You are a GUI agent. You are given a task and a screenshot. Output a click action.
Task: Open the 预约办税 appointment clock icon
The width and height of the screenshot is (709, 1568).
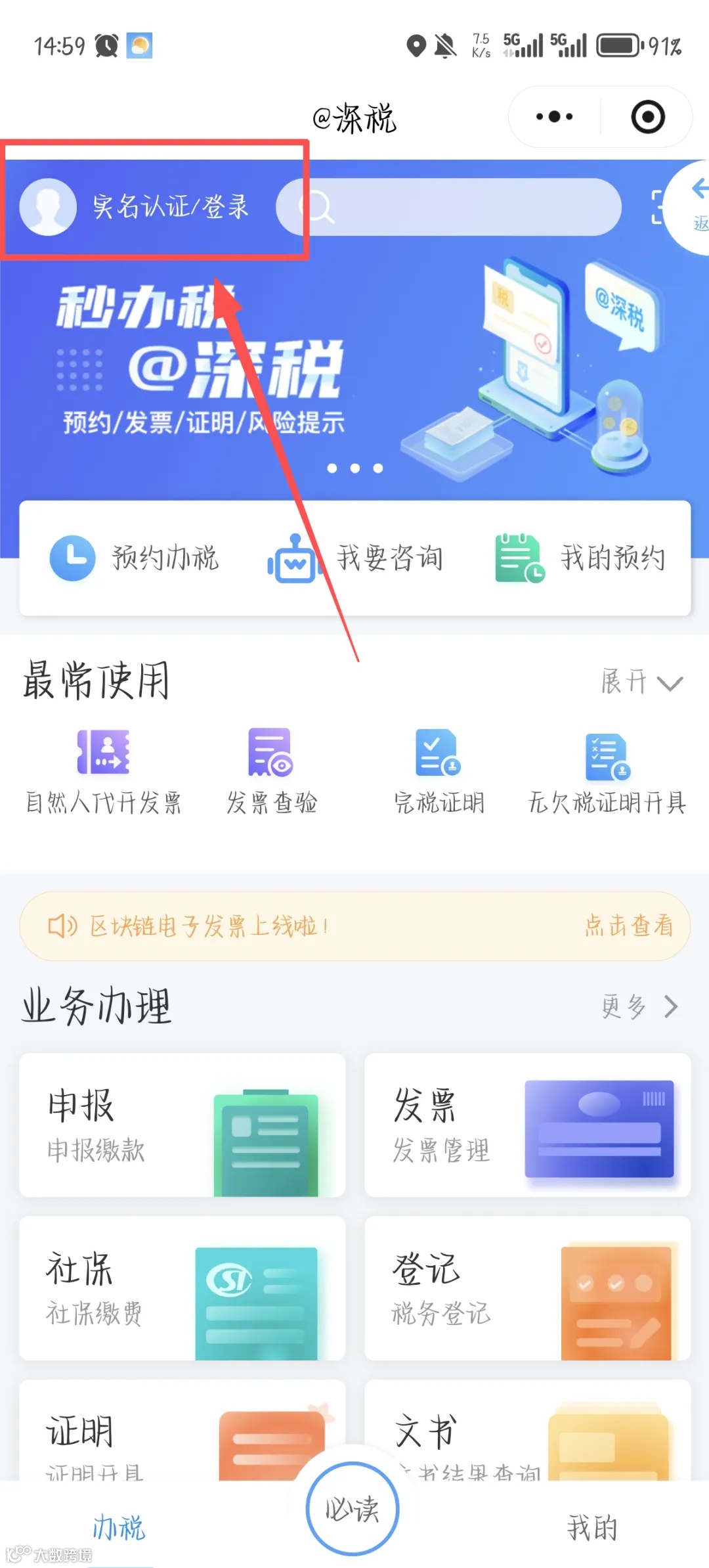[x=72, y=559]
